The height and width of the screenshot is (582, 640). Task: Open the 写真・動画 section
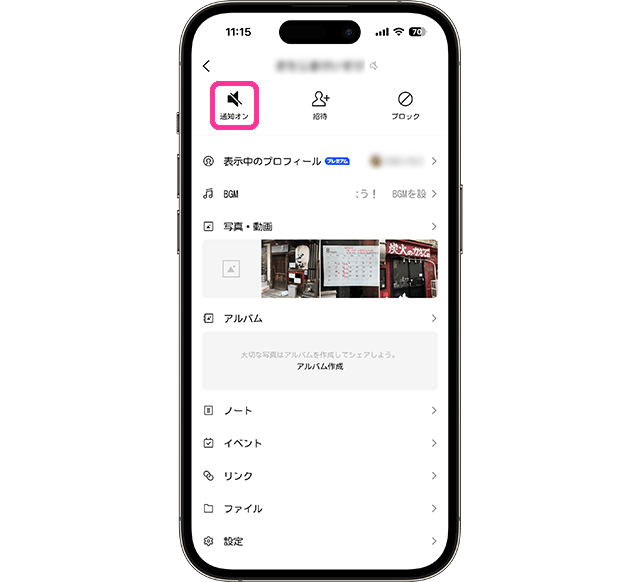320,227
